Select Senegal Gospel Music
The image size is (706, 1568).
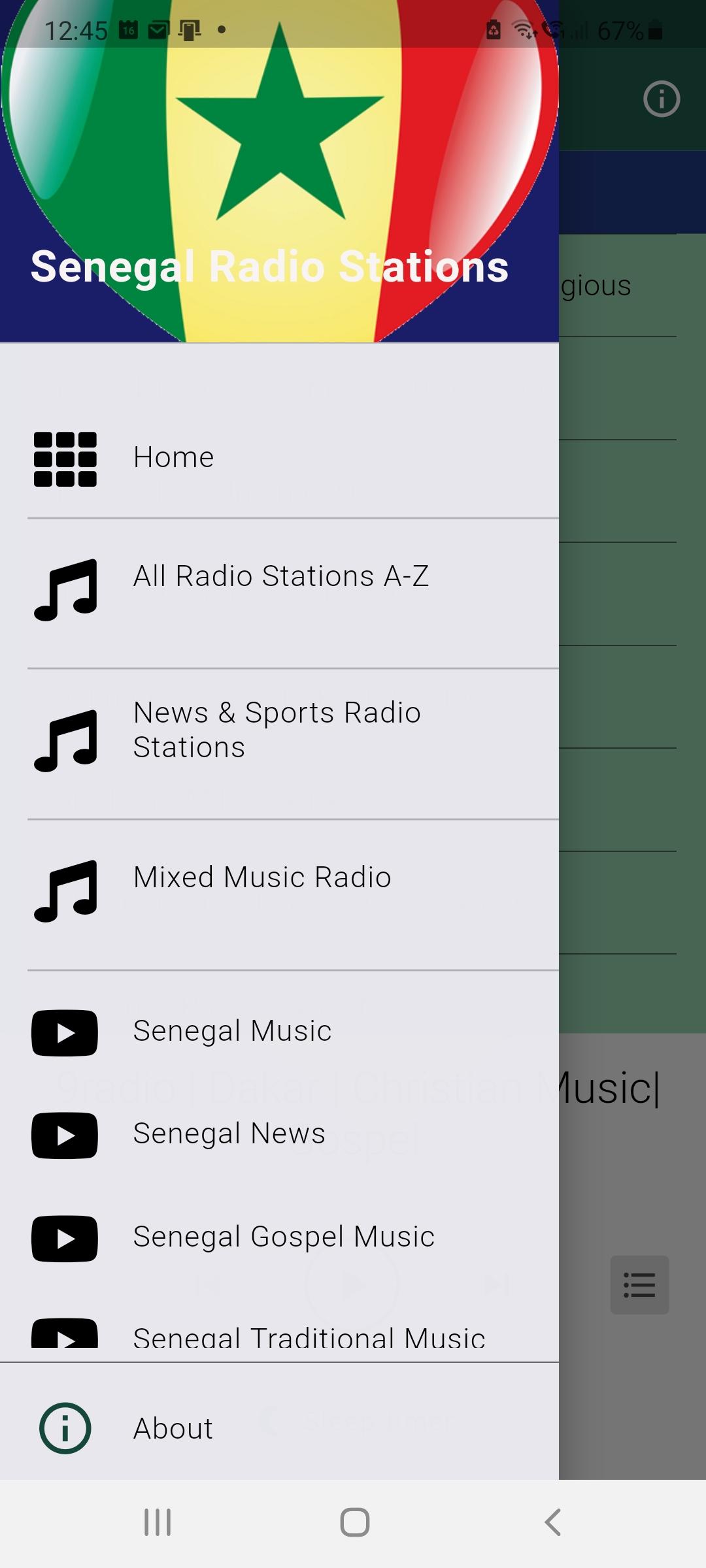point(284,1237)
